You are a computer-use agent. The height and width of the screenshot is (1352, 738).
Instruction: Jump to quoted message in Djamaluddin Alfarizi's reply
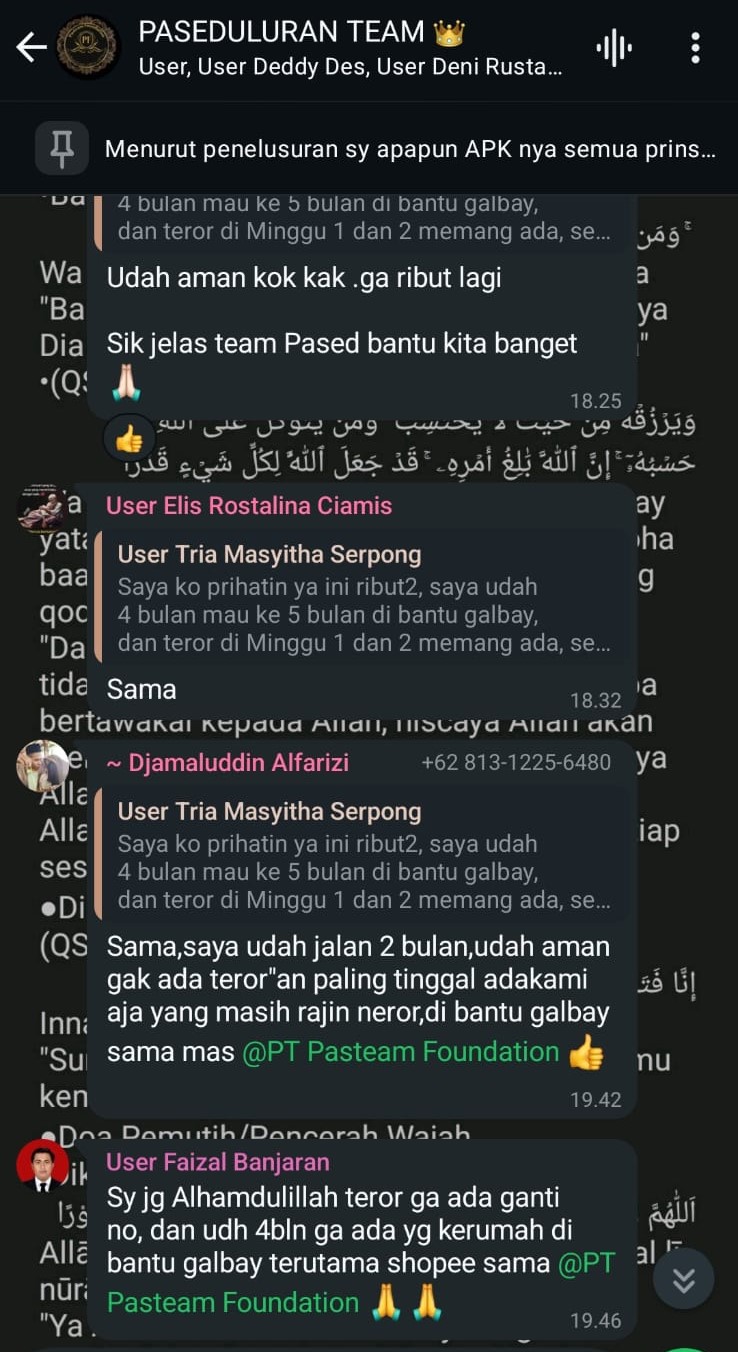[x=363, y=856]
